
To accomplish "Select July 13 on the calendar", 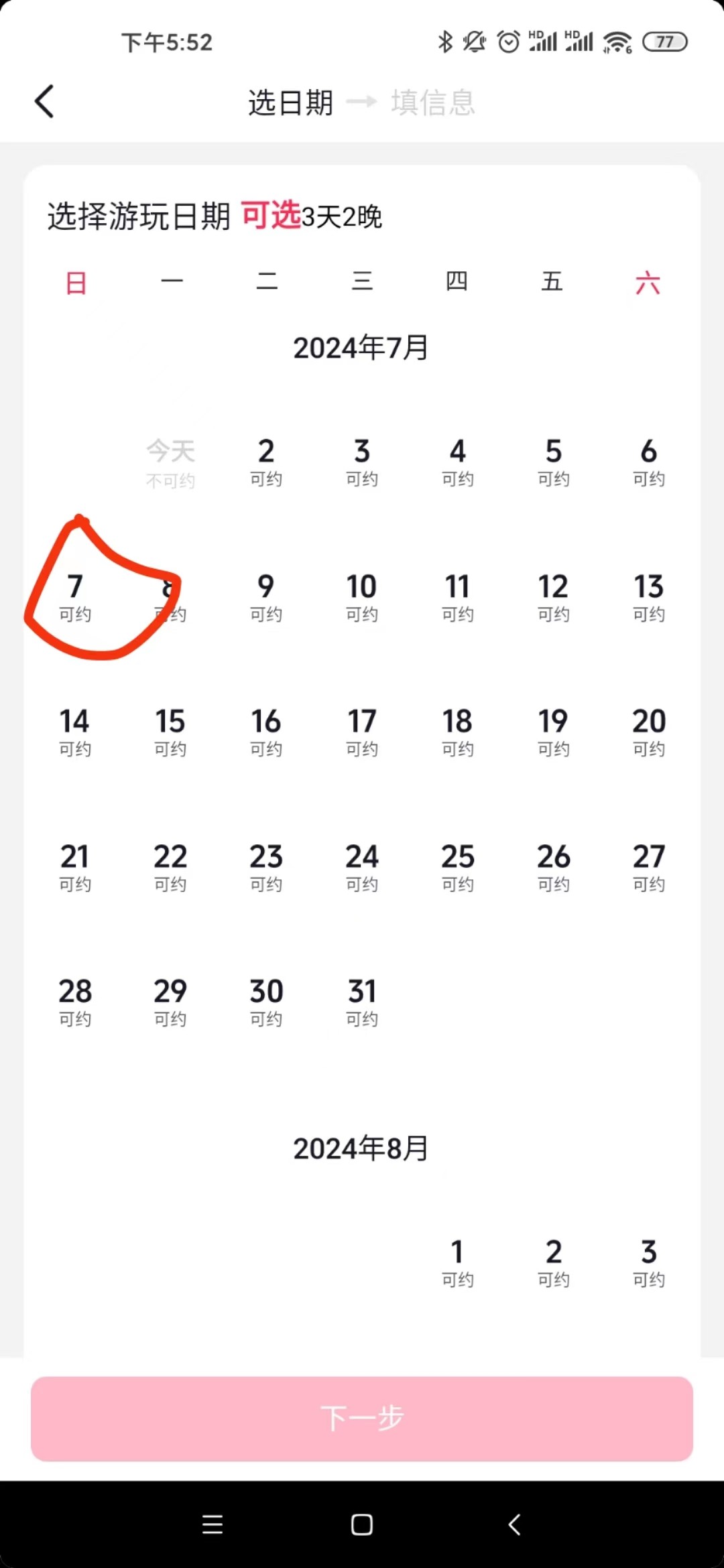I will [x=649, y=596].
